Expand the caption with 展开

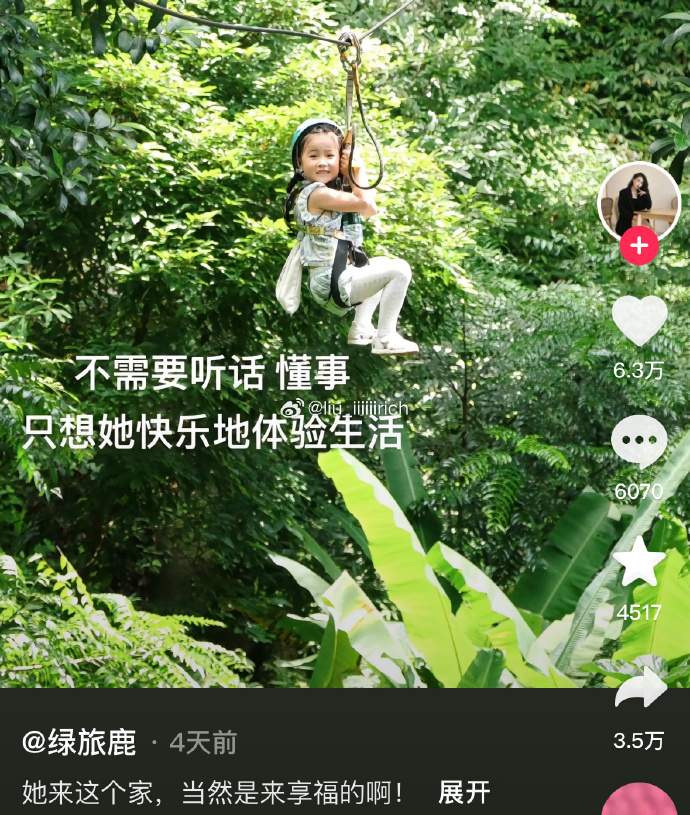464,793
